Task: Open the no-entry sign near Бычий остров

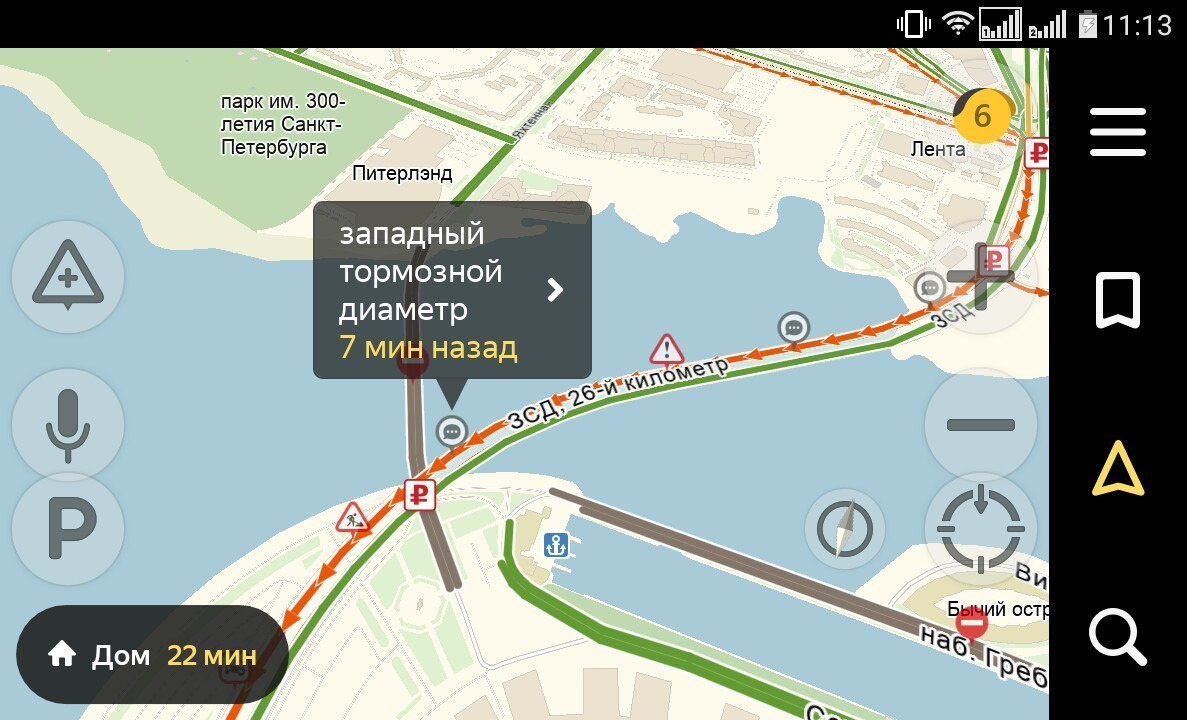Action: click(970, 625)
